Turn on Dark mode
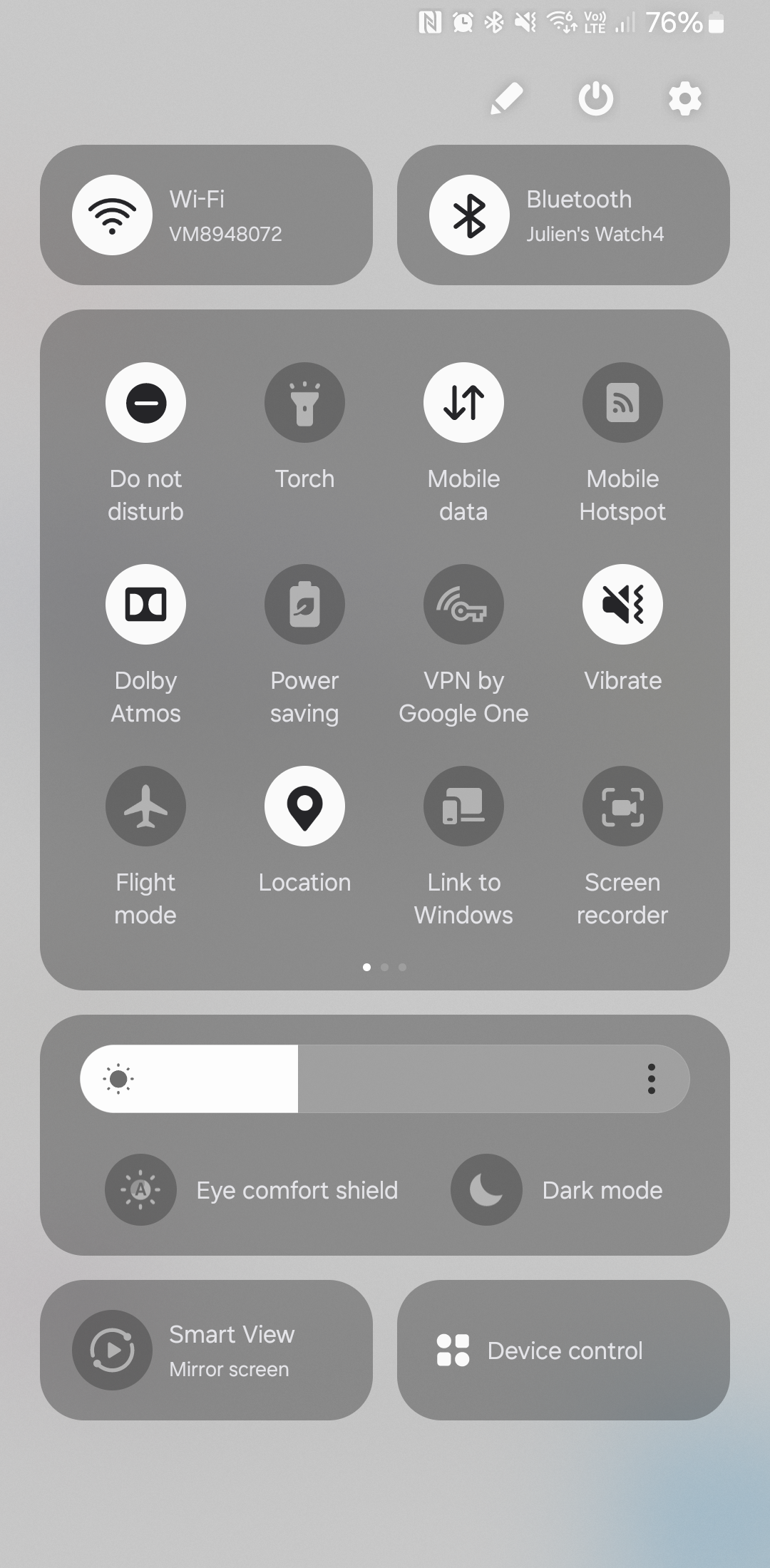Screen dimensions: 770x1568 486,1190
